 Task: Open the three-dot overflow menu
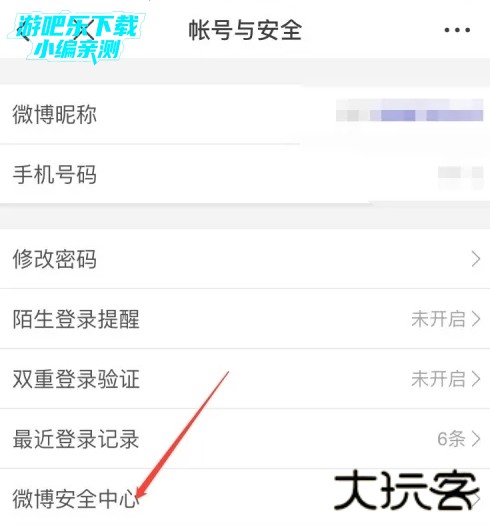click(x=457, y=30)
